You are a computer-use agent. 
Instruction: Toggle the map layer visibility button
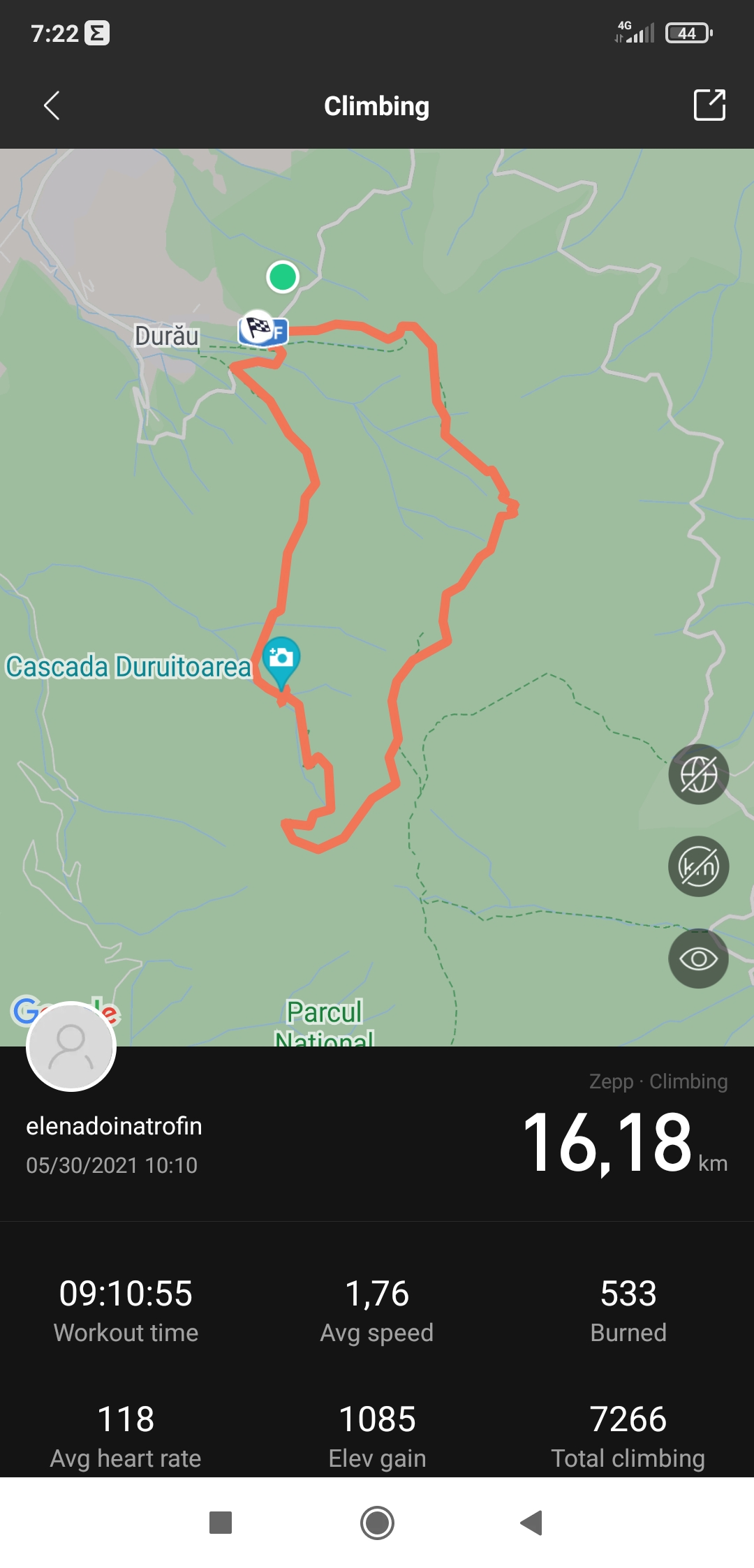698,774
